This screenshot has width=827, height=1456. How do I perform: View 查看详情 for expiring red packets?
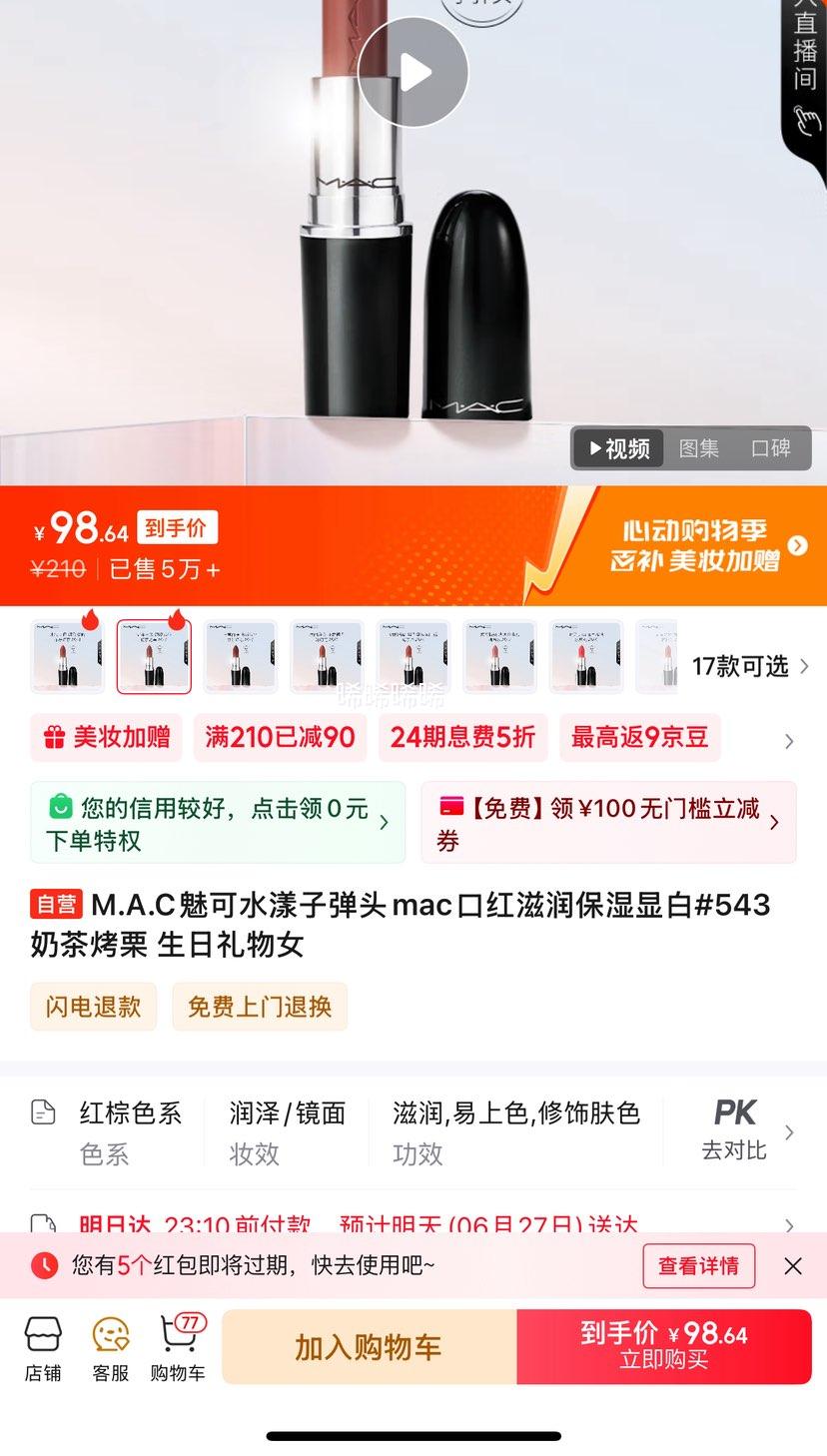click(x=698, y=1265)
